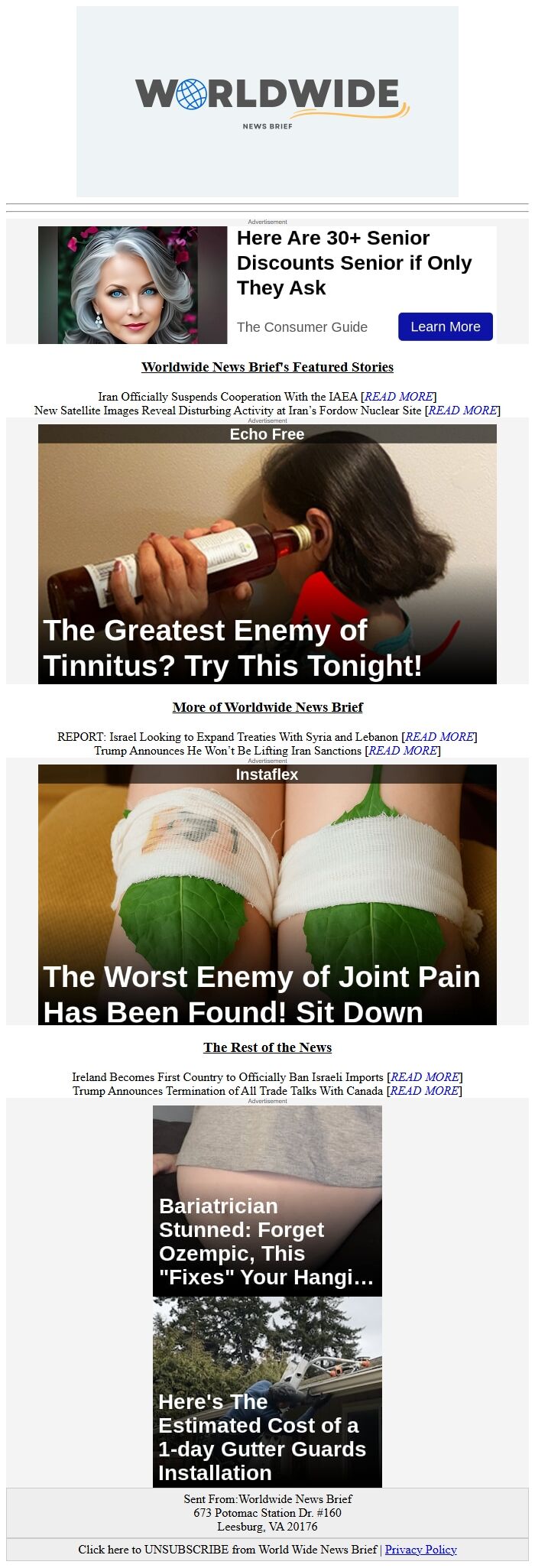Open the 30+ Senior Discounts ad headline
Screen dimensions: 535x1568
click(354, 263)
